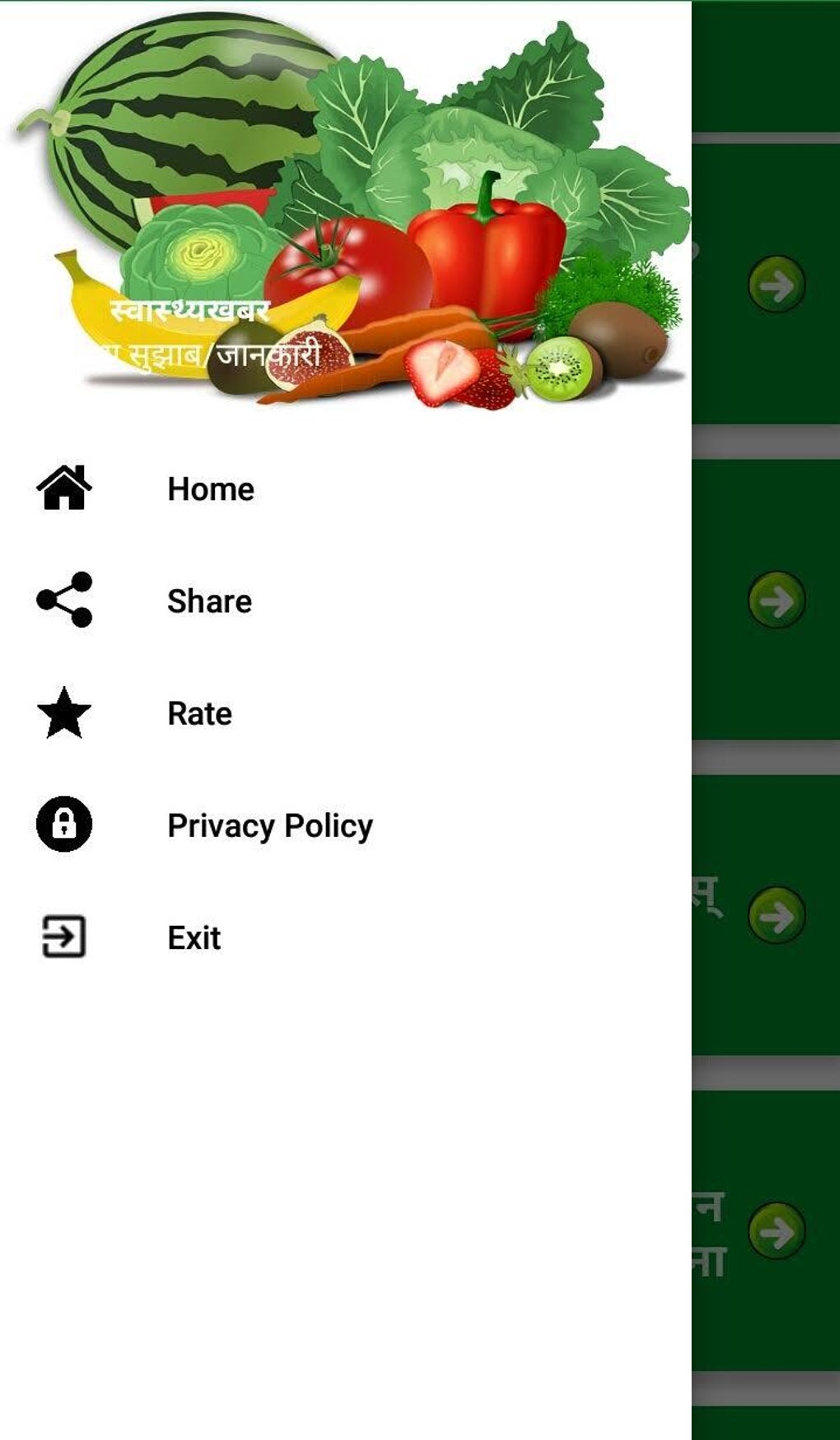
Task: Go to Home from the drawer
Action: pos(210,489)
